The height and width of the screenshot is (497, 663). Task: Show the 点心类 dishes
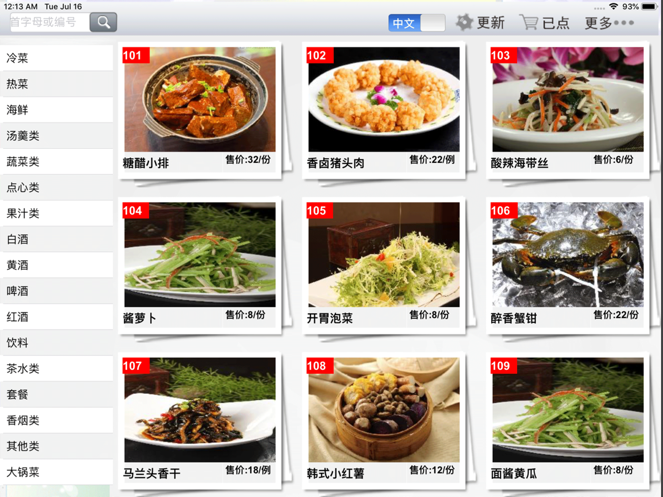[x=57, y=188]
